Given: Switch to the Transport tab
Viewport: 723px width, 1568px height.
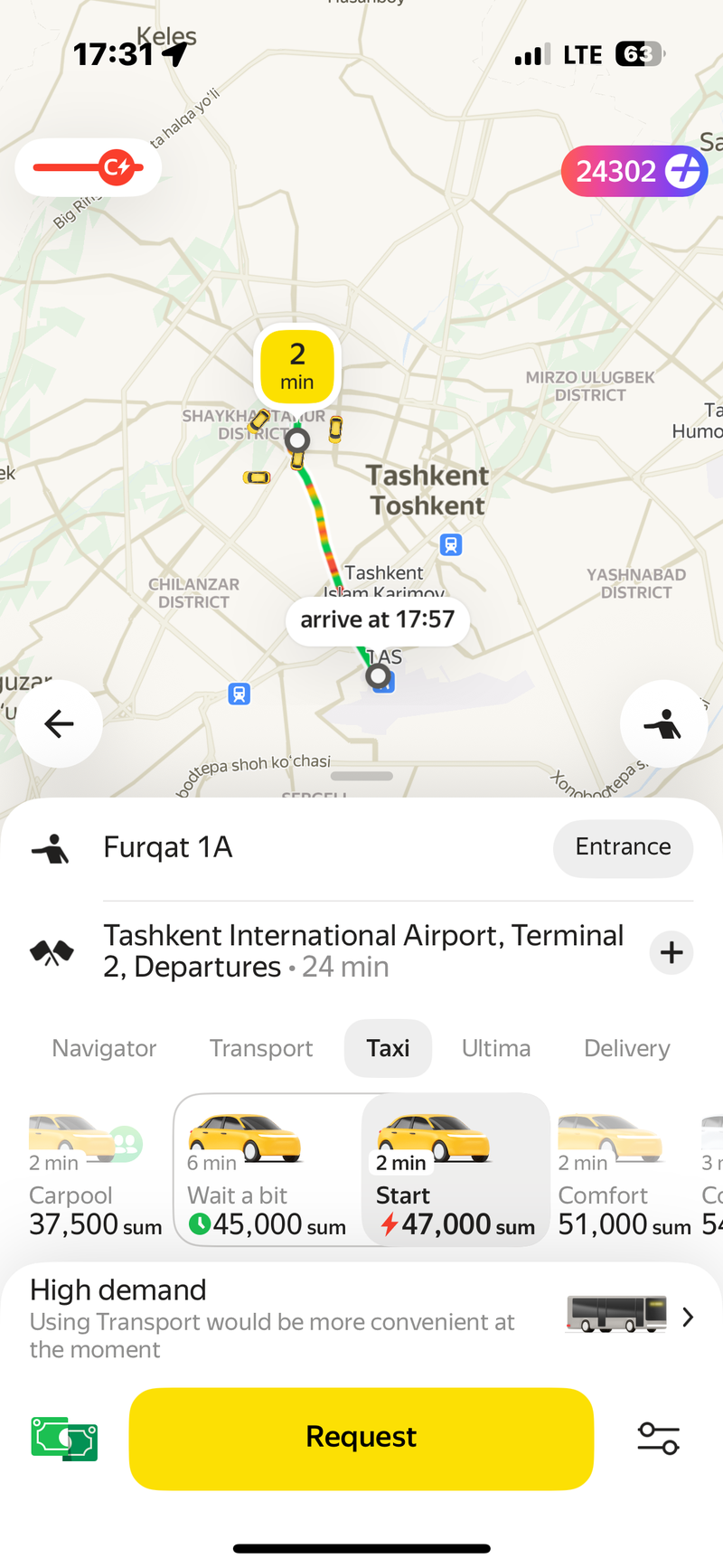Looking at the screenshot, I should tap(261, 1048).
